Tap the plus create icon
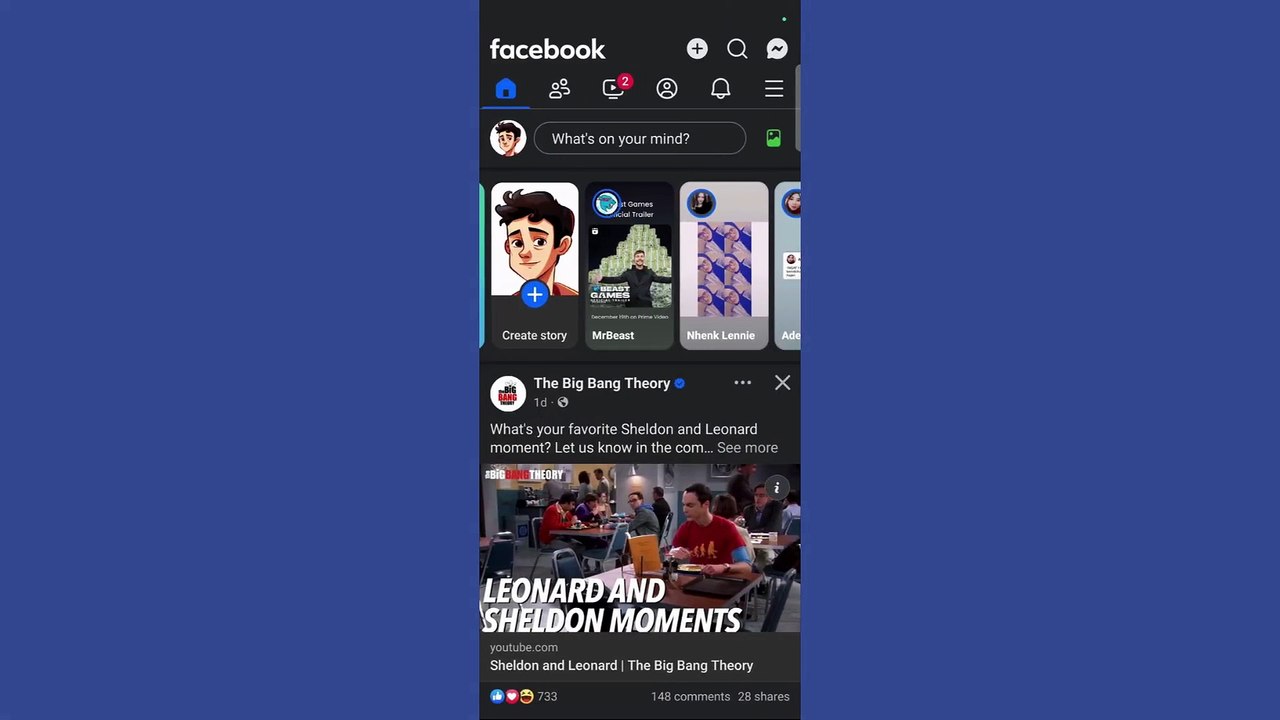This screenshot has width=1280, height=720. pos(697,48)
